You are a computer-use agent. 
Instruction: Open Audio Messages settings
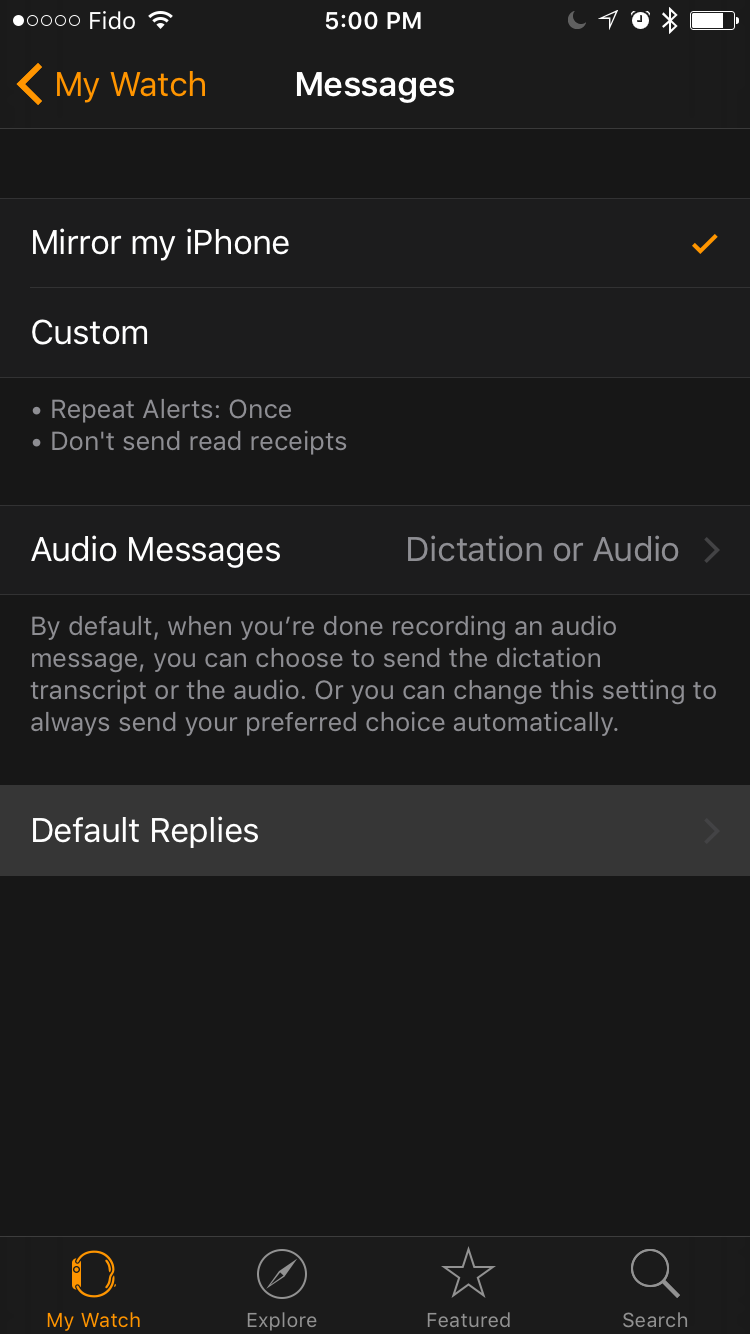[375, 550]
